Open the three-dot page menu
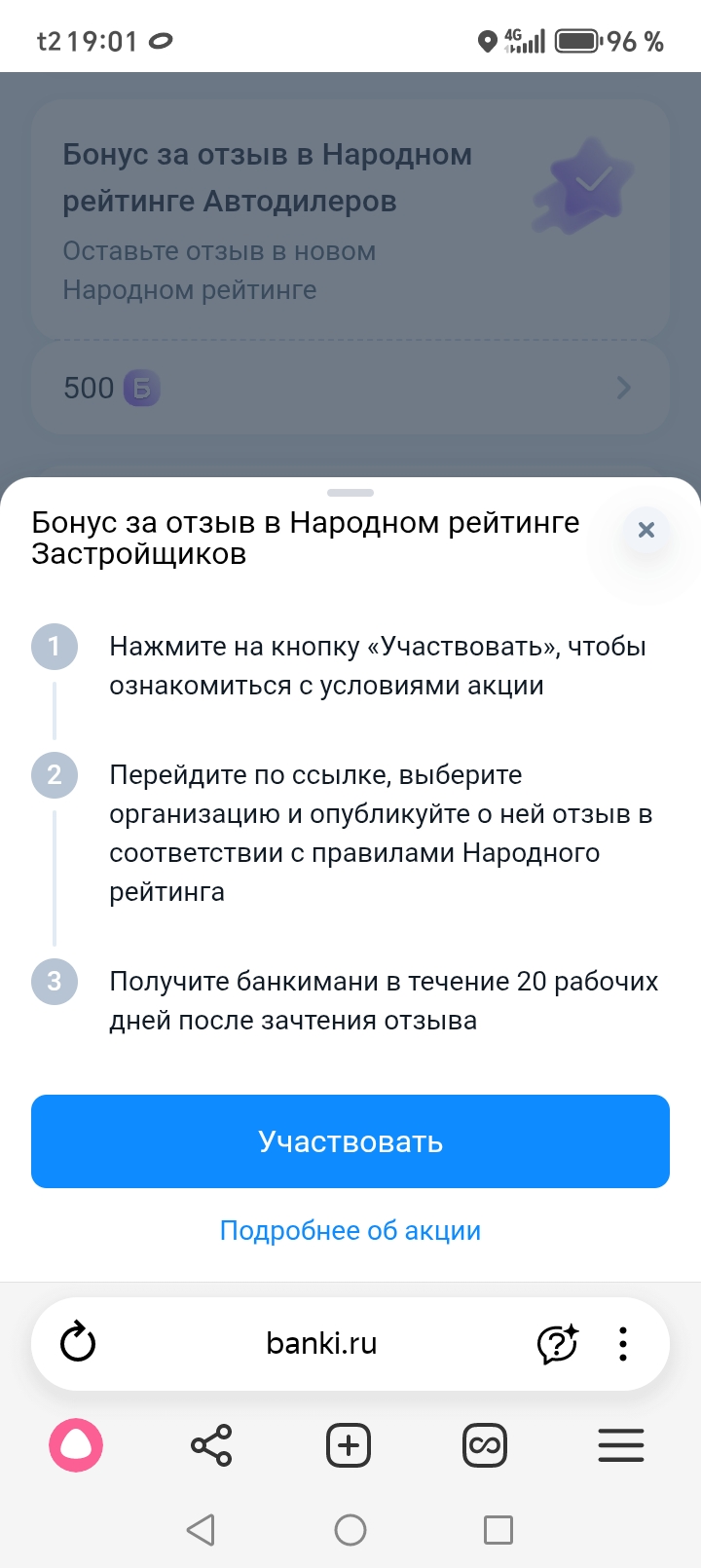Image resolution: width=701 pixels, height=1568 pixels. click(x=623, y=1344)
